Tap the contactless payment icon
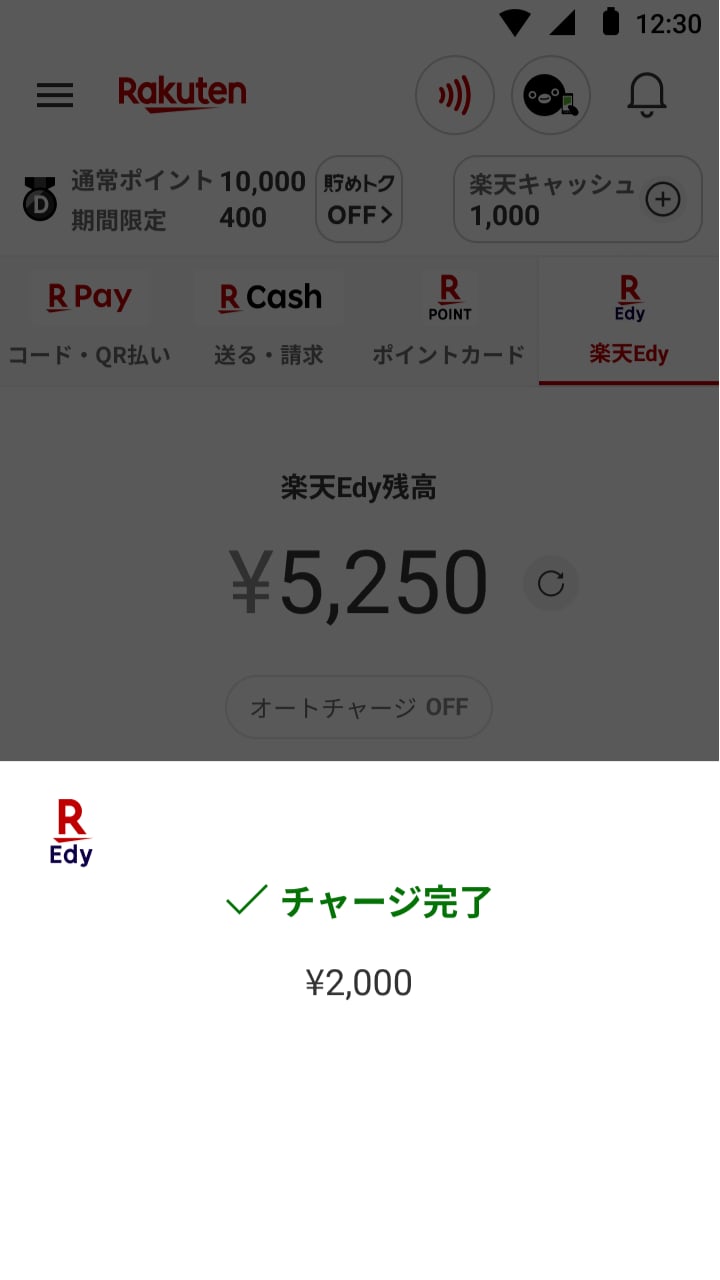This screenshot has width=720, height=1280. [x=455, y=95]
